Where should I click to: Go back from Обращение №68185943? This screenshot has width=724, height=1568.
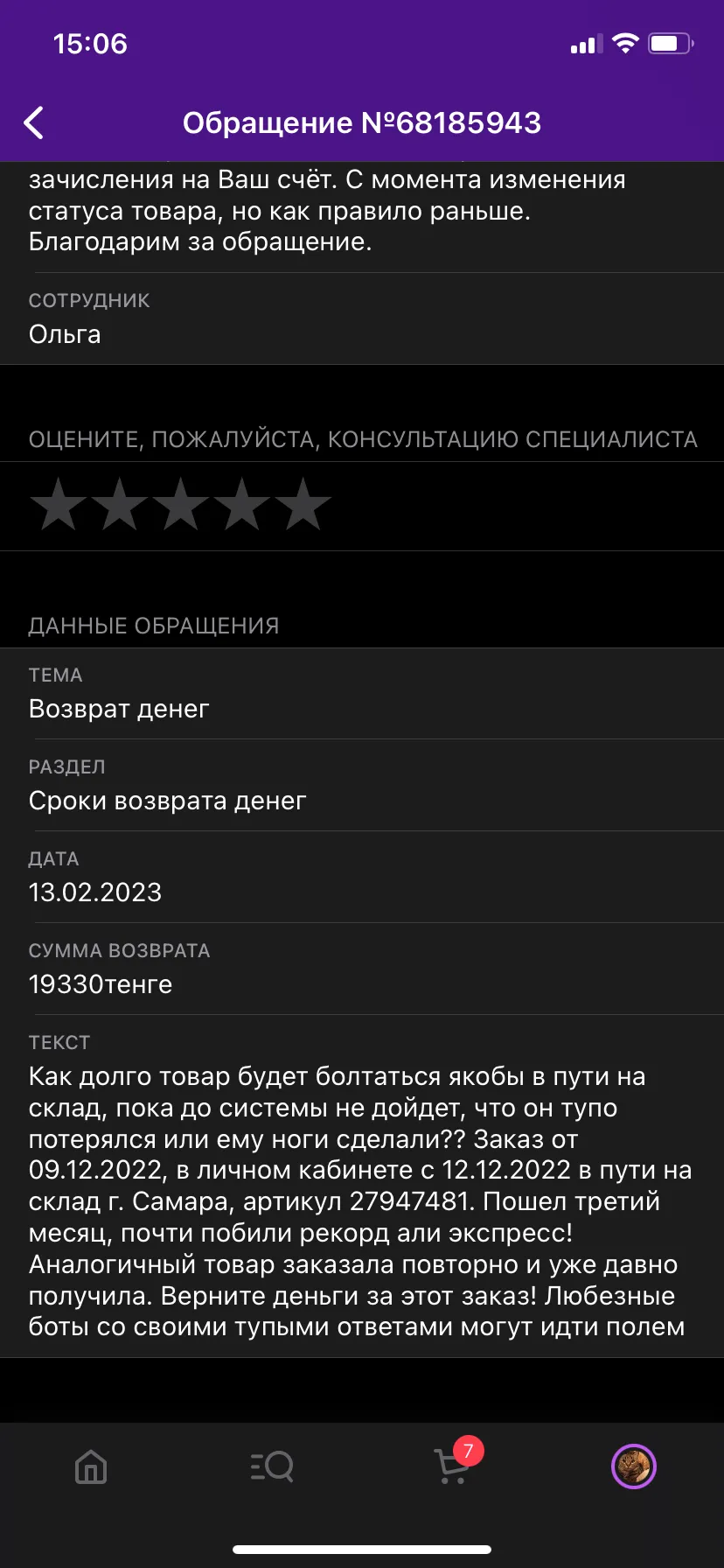[34, 123]
